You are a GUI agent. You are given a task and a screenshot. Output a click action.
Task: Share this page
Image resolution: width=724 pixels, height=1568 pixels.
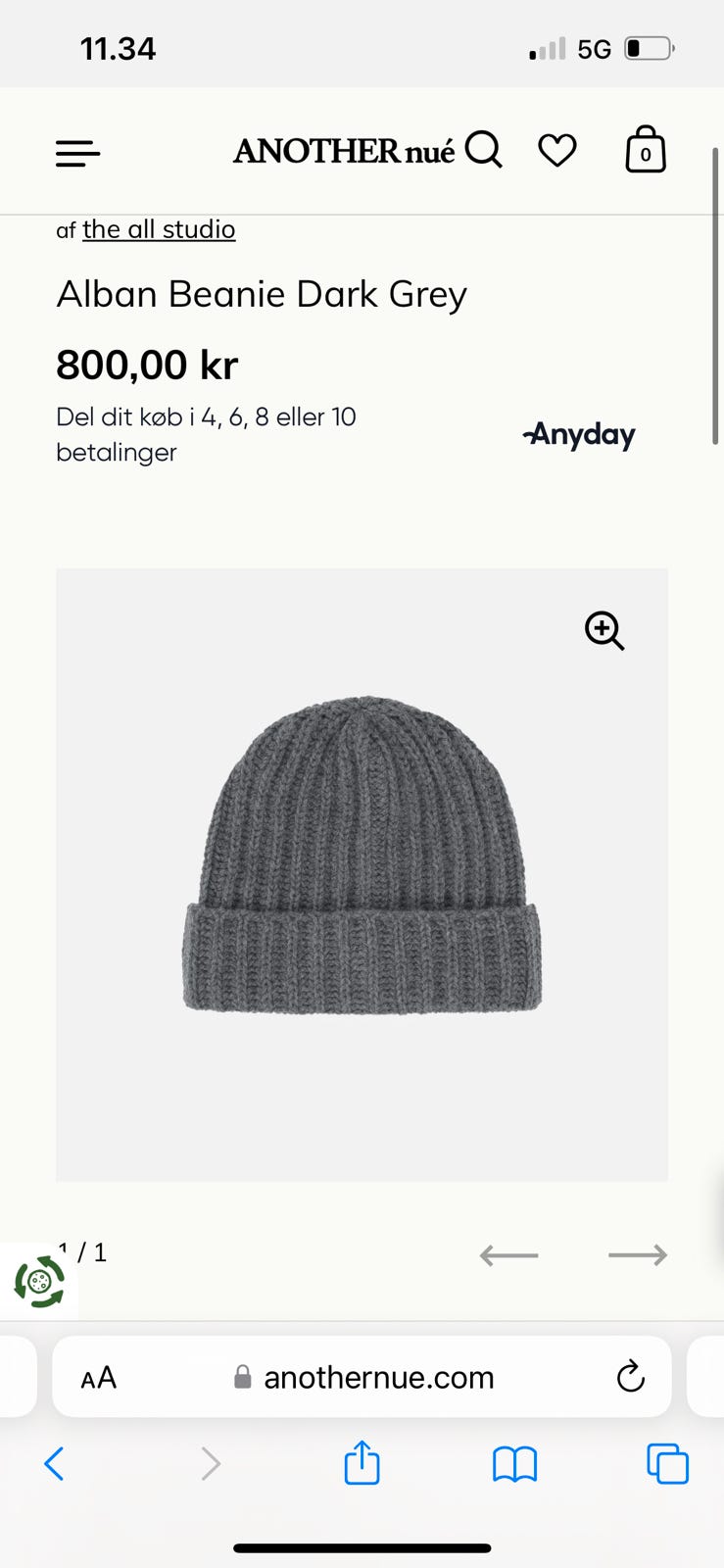tap(362, 1463)
